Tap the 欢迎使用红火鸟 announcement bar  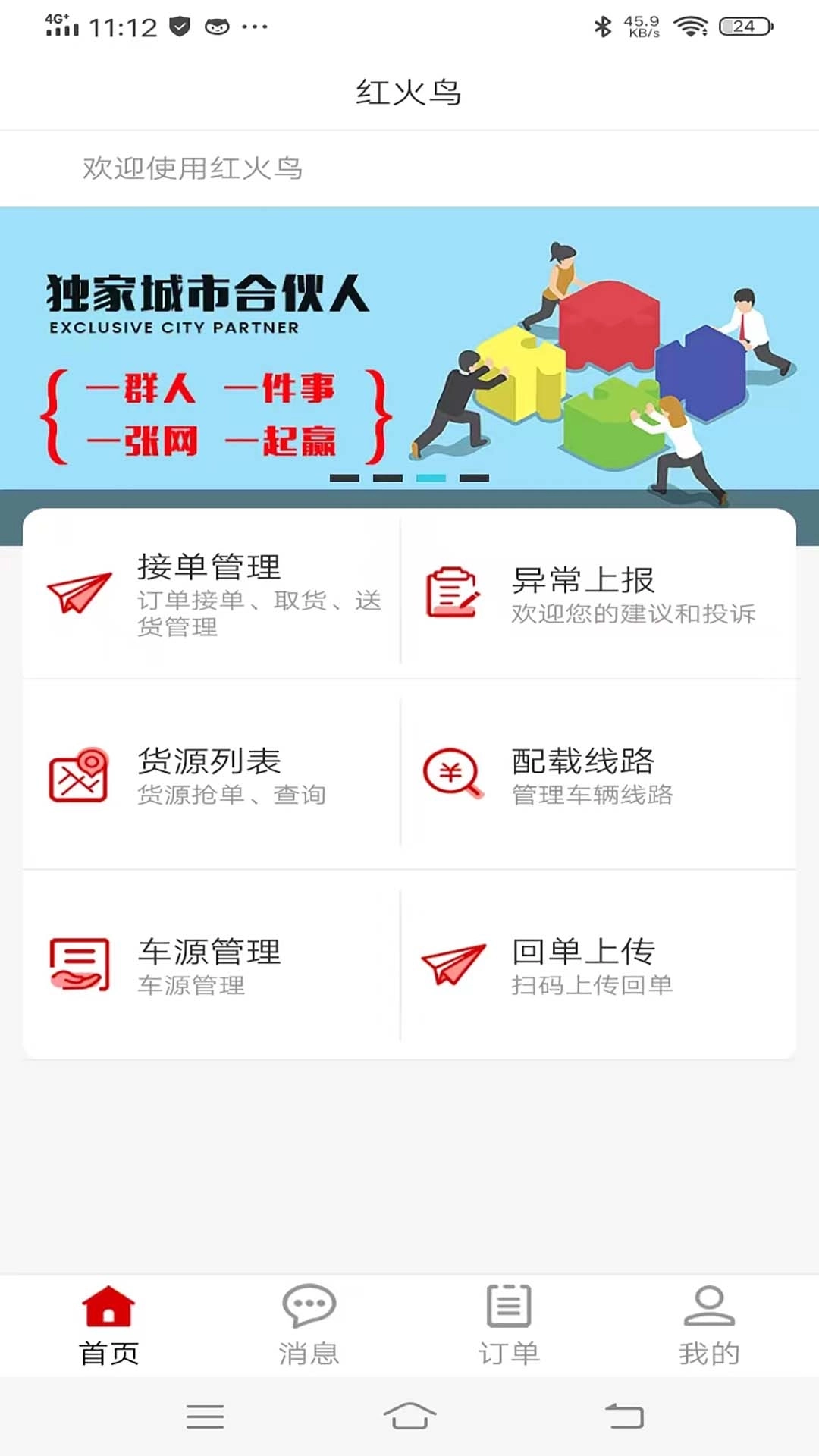(409, 168)
